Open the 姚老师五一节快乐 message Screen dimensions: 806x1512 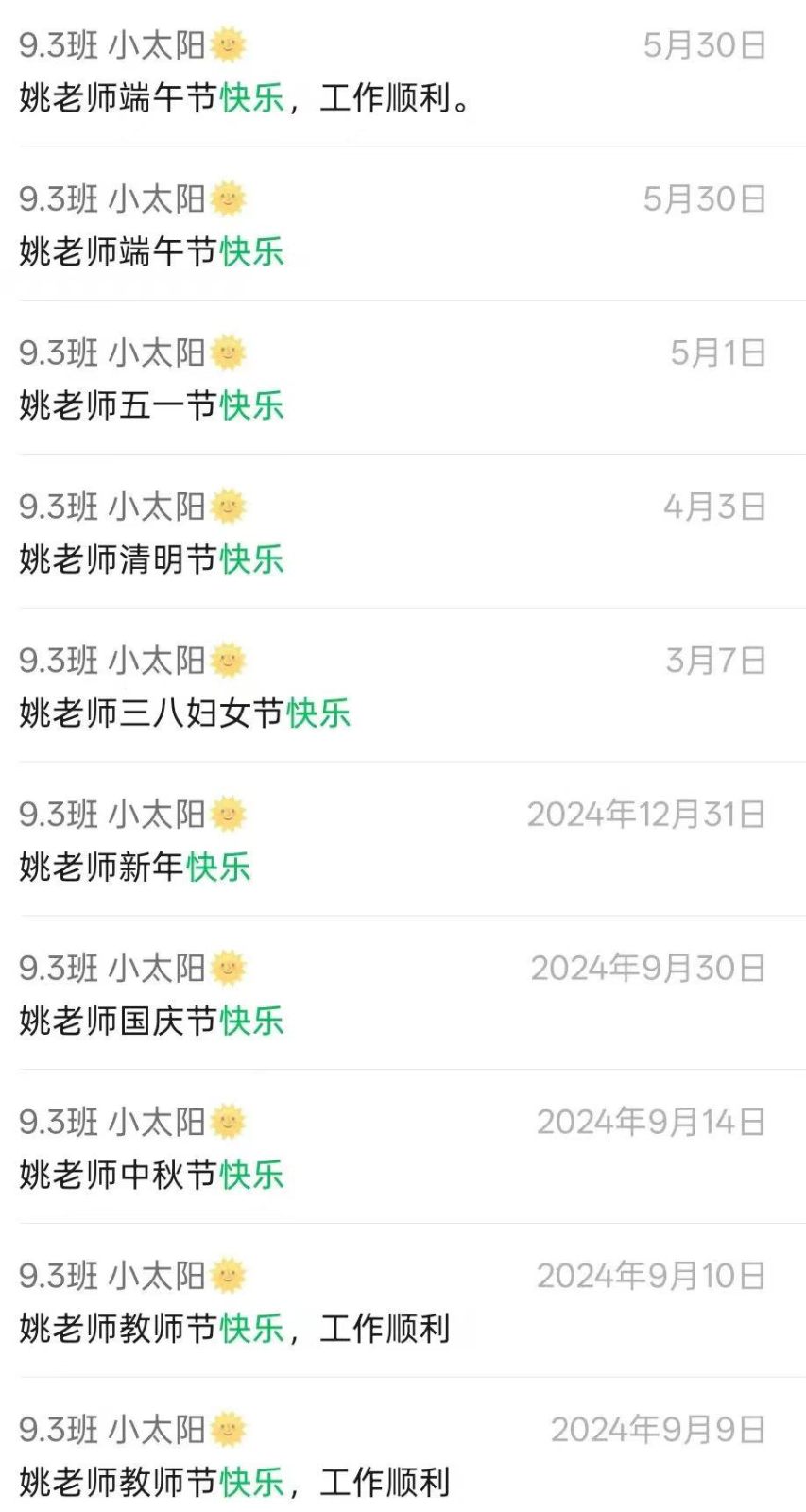click(x=151, y=406)
